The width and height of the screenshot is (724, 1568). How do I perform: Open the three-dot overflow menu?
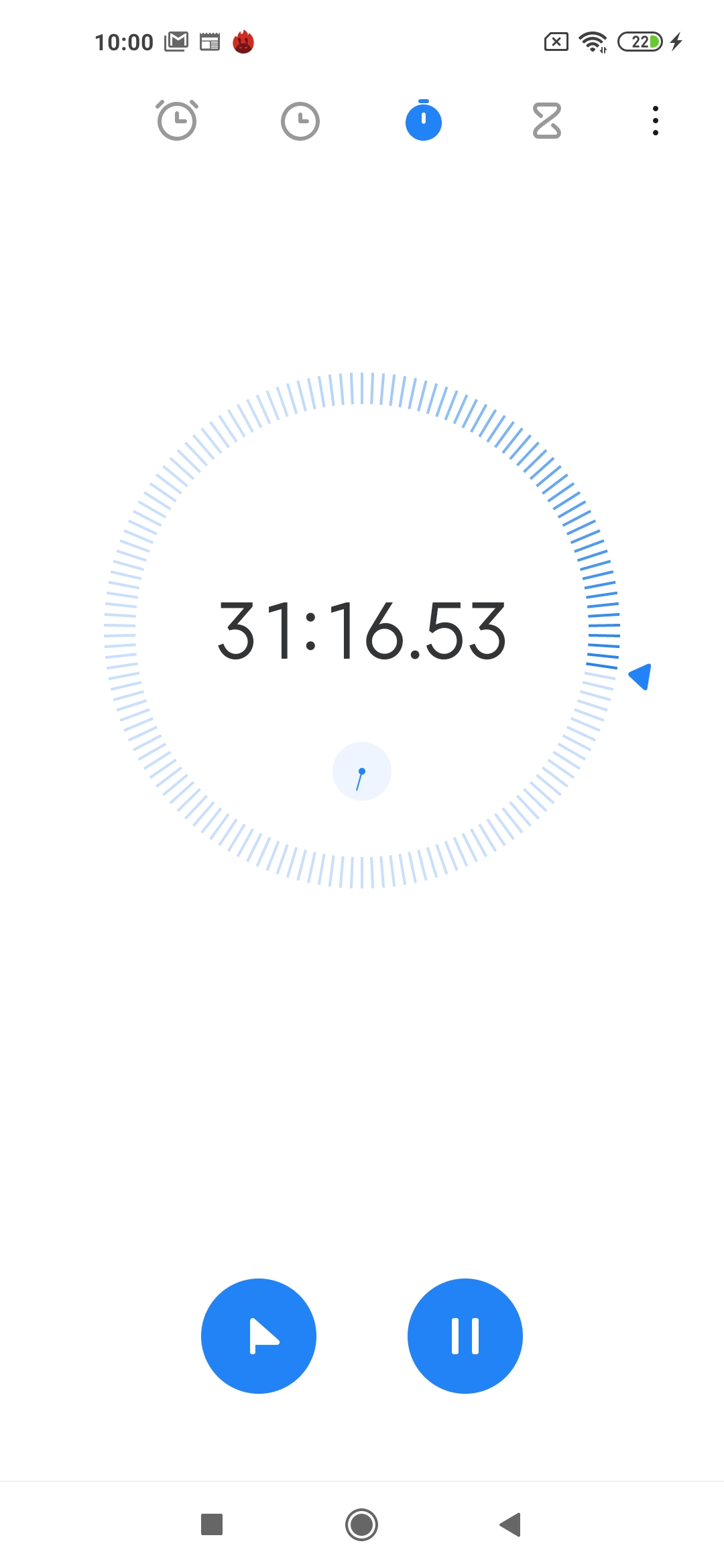tap(656, 121)
